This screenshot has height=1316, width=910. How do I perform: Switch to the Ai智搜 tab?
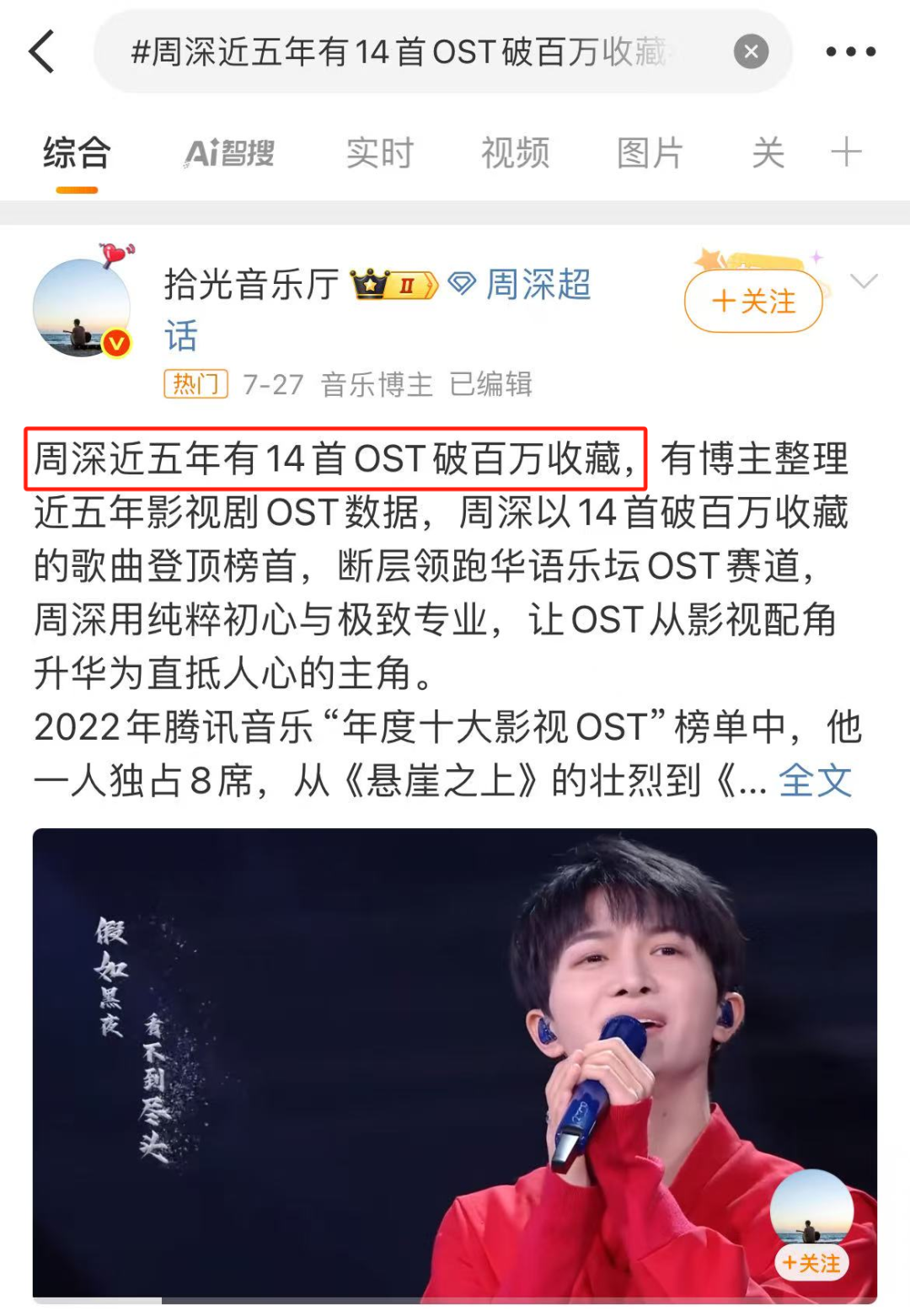pyautogui.click(x=229, y=153)
